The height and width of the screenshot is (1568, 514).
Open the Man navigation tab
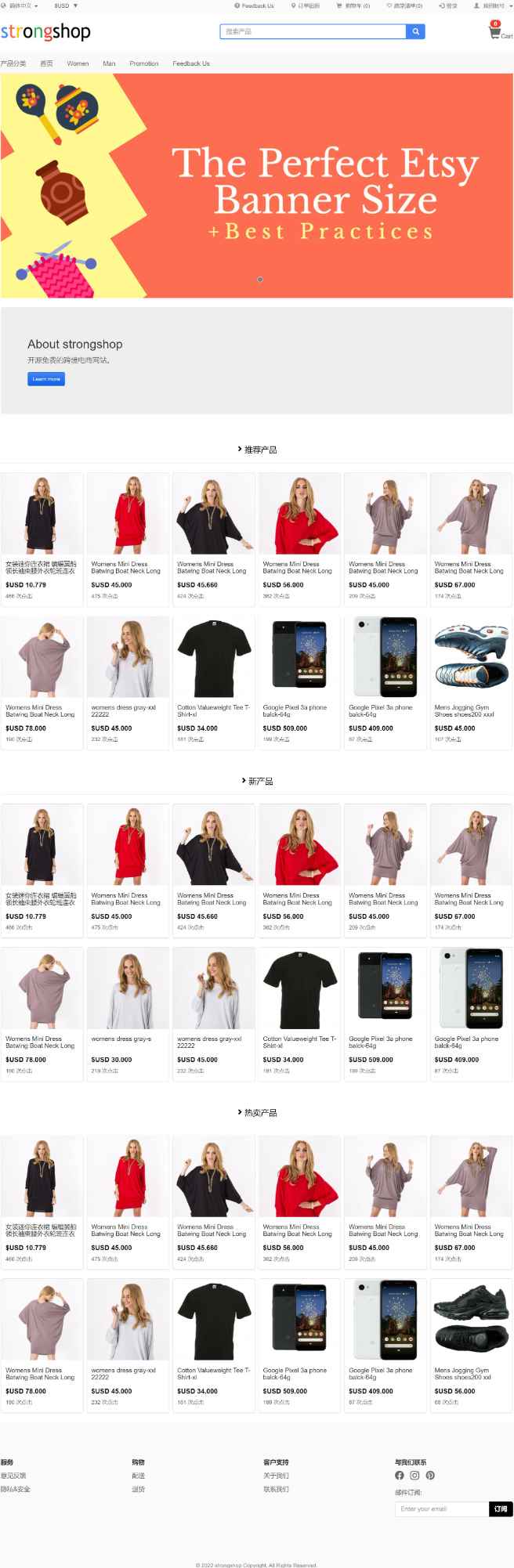click(x=109, y=63)
